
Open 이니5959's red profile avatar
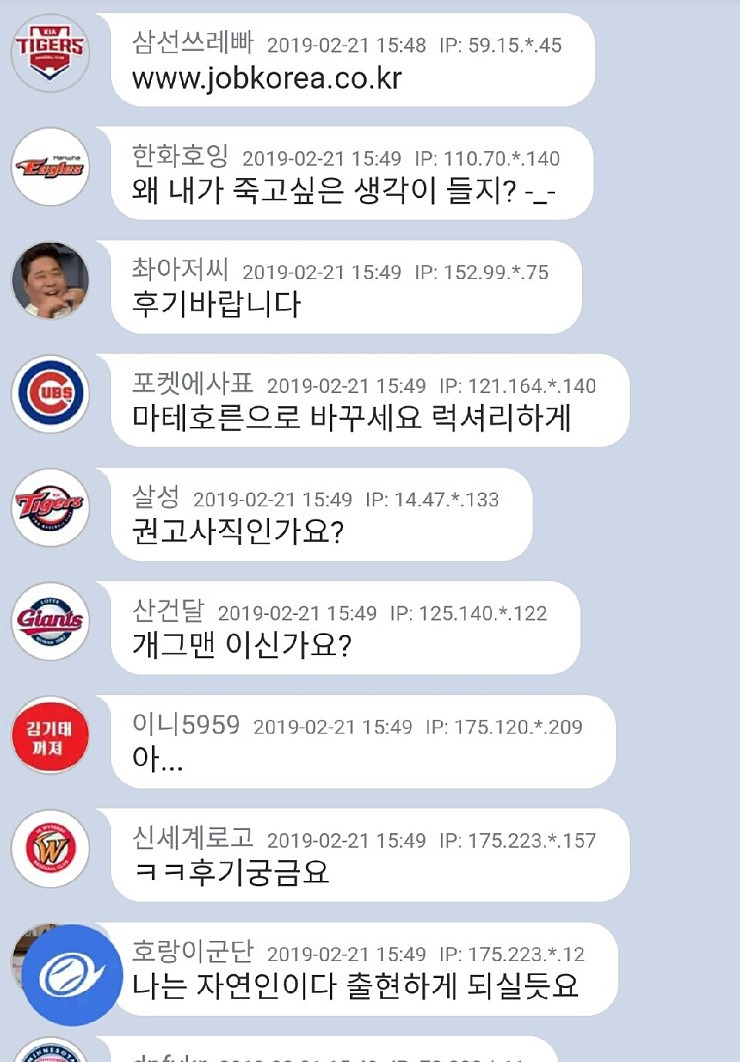[x=50, y=736]
